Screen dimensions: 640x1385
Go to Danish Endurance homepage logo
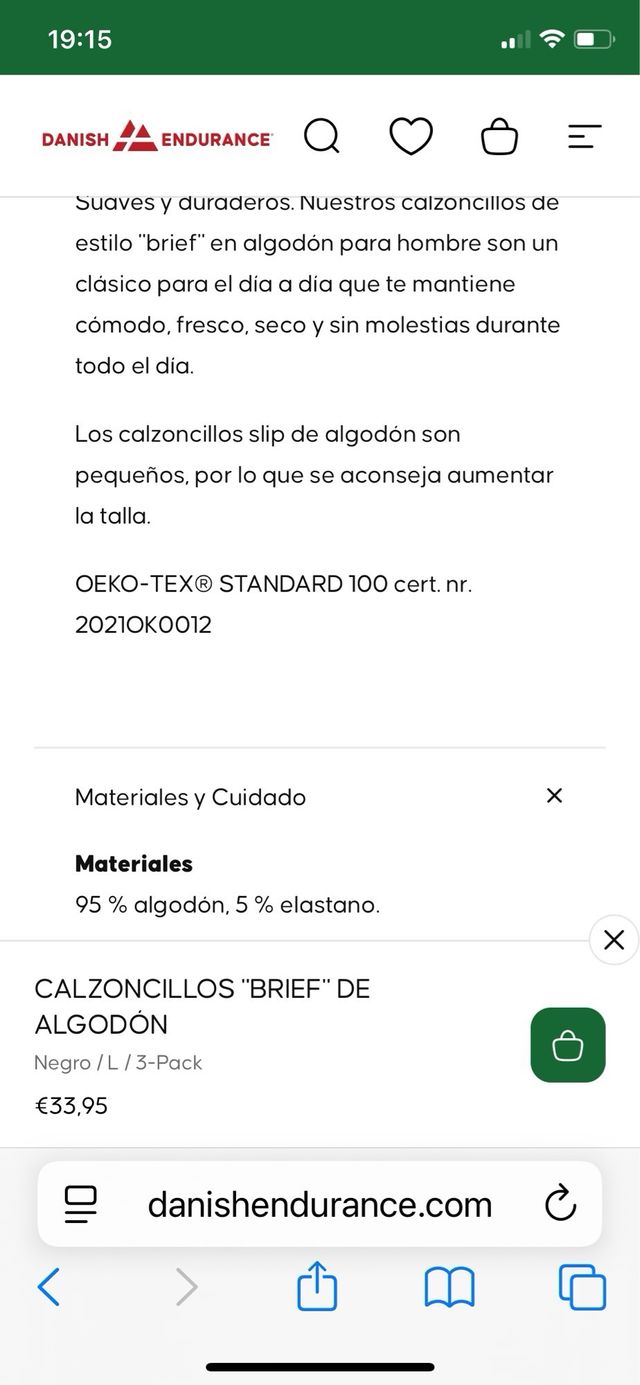tap(157, 137)
